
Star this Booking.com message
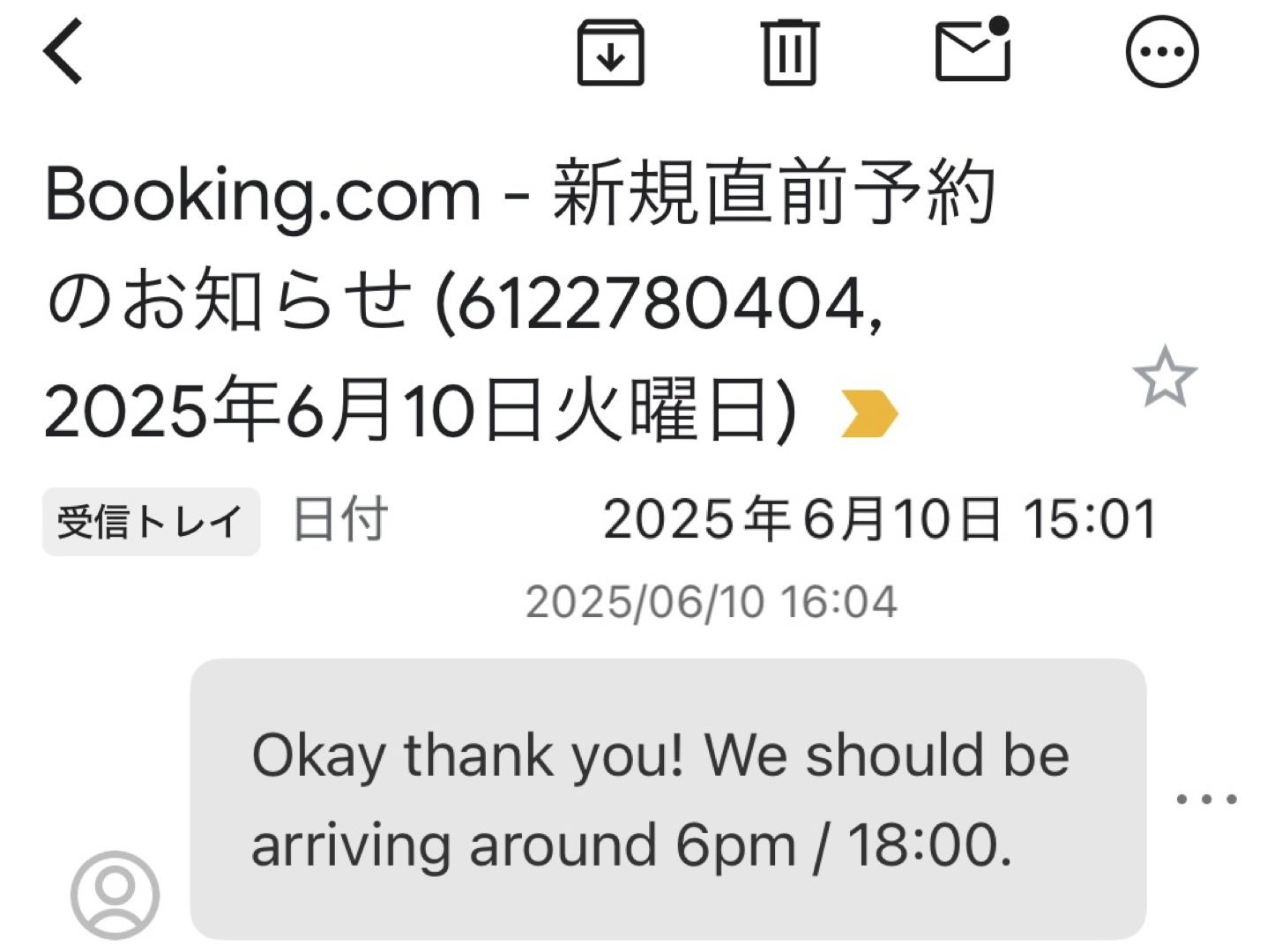point(1164,377)
